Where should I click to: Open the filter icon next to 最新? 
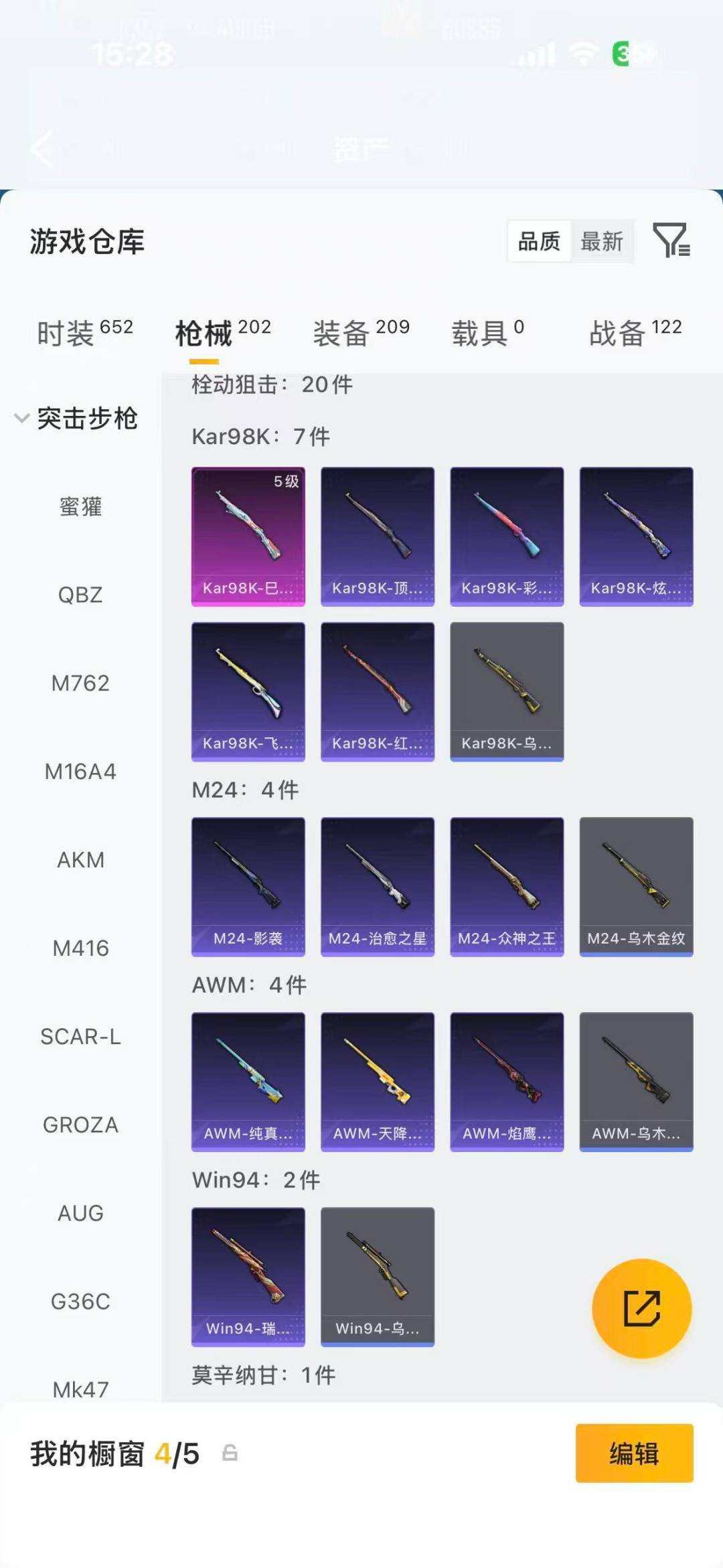click(x=671, y=240)
